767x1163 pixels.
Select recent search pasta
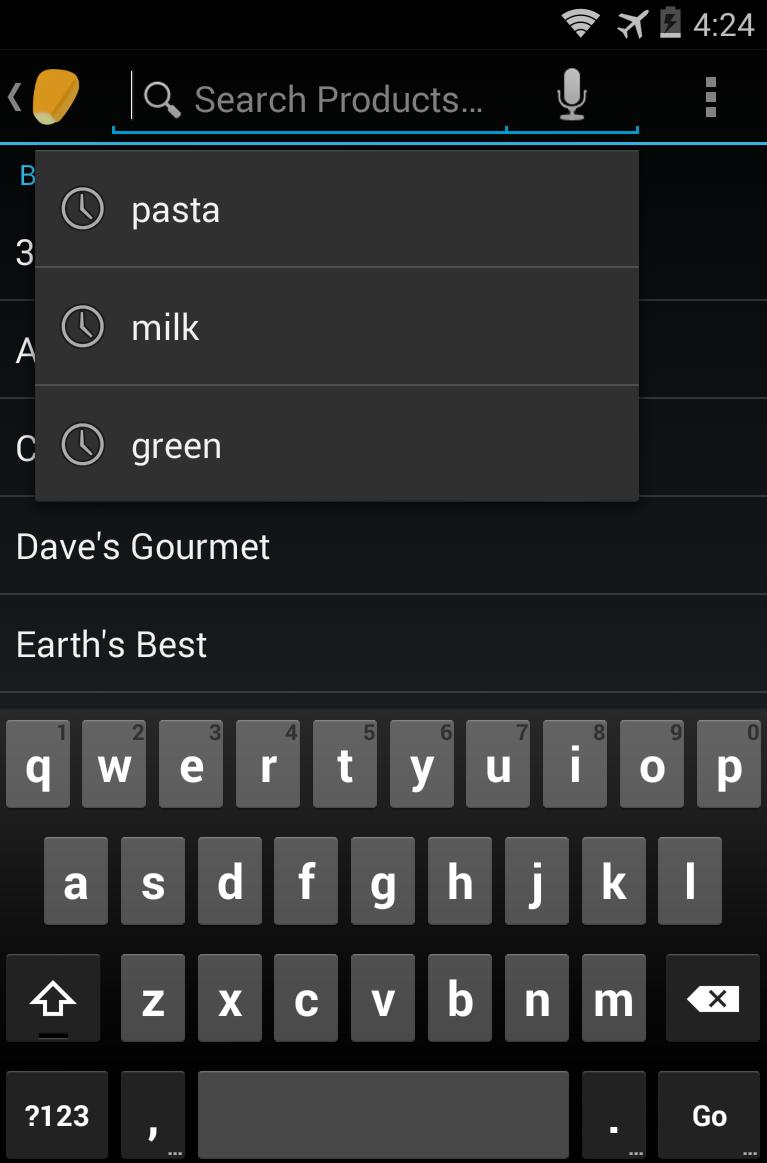[x=336, y=210]
